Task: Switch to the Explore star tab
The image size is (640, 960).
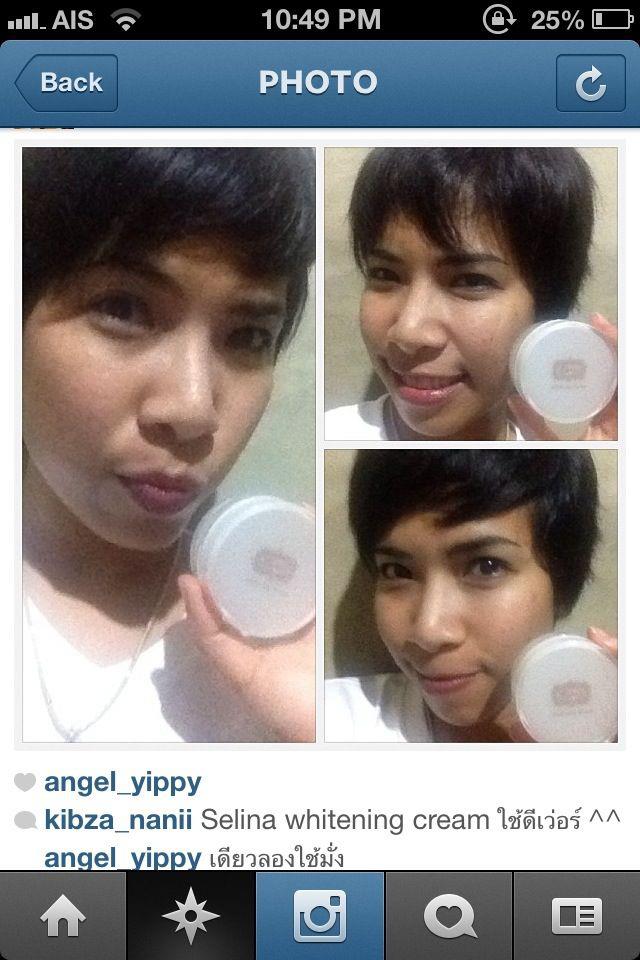Action: point(191,916)
